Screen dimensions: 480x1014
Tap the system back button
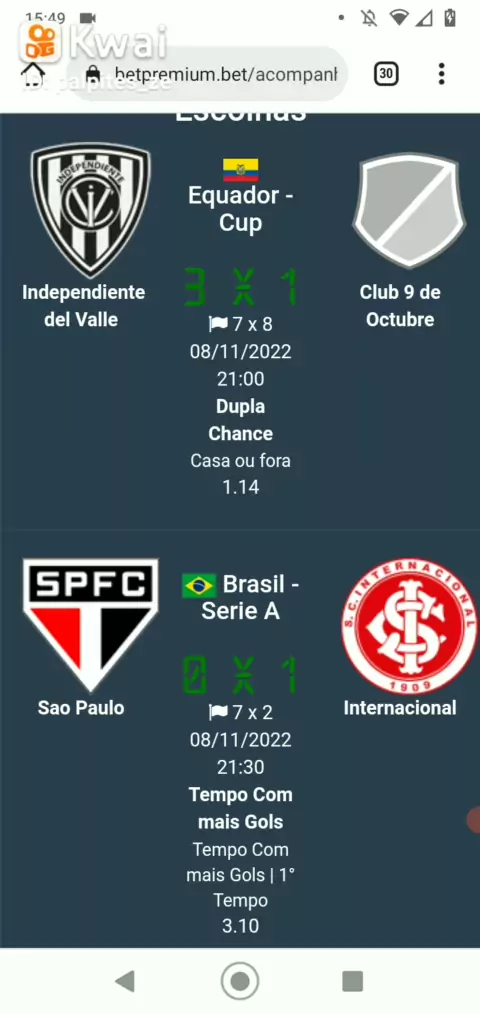coord(125,981)
